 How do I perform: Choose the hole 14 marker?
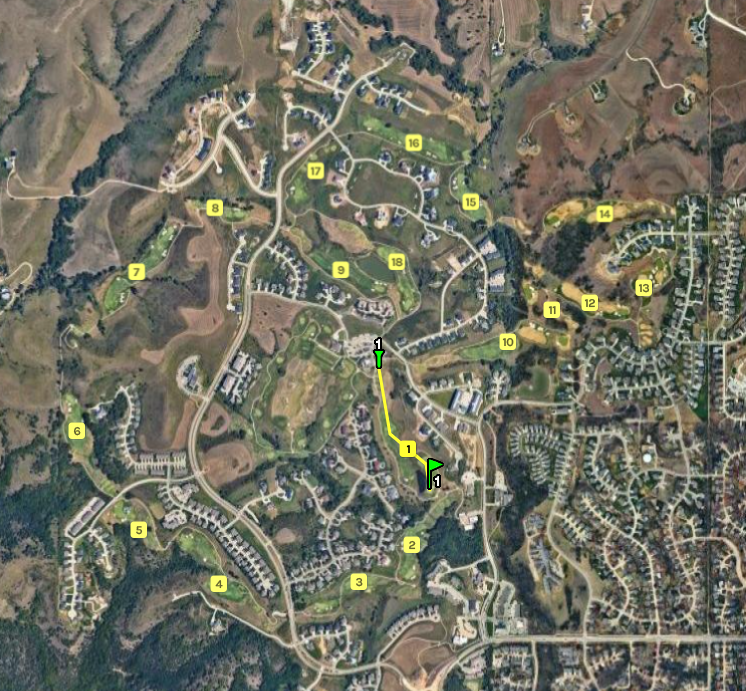coord(604,214)
